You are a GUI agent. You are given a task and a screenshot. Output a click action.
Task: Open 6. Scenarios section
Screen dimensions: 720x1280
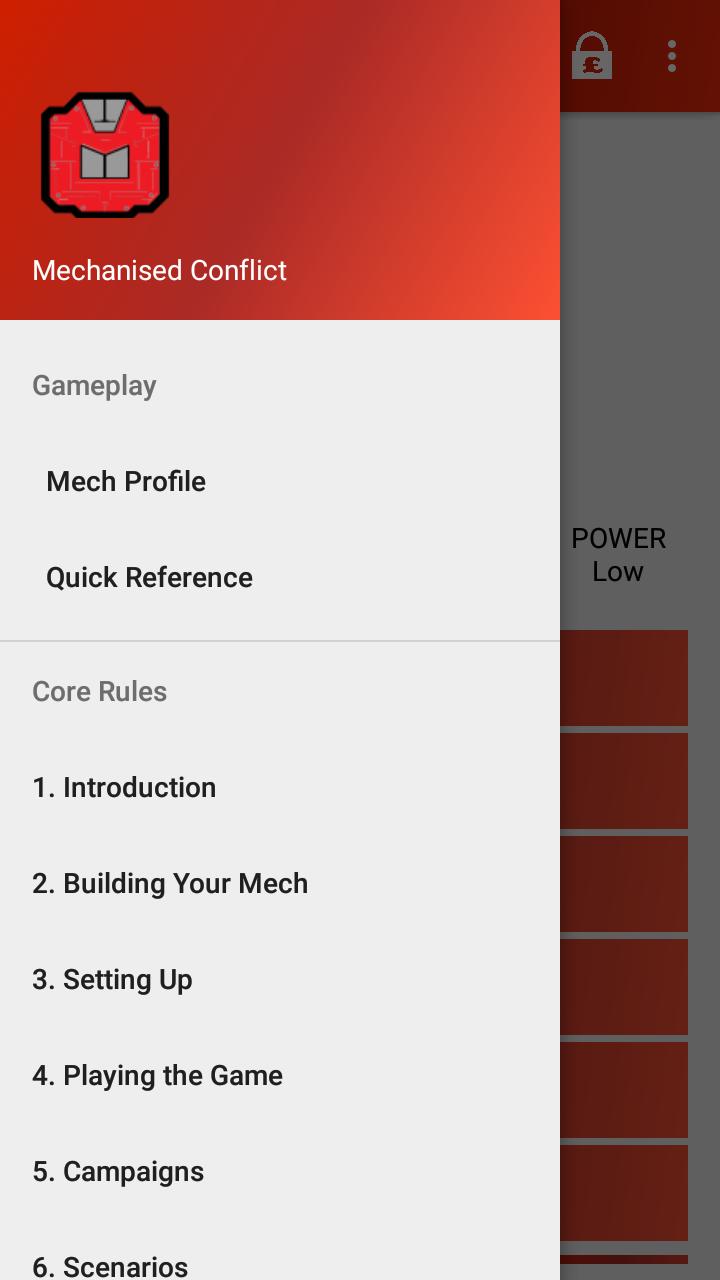pyautogui.click(x=110, y=1265)
